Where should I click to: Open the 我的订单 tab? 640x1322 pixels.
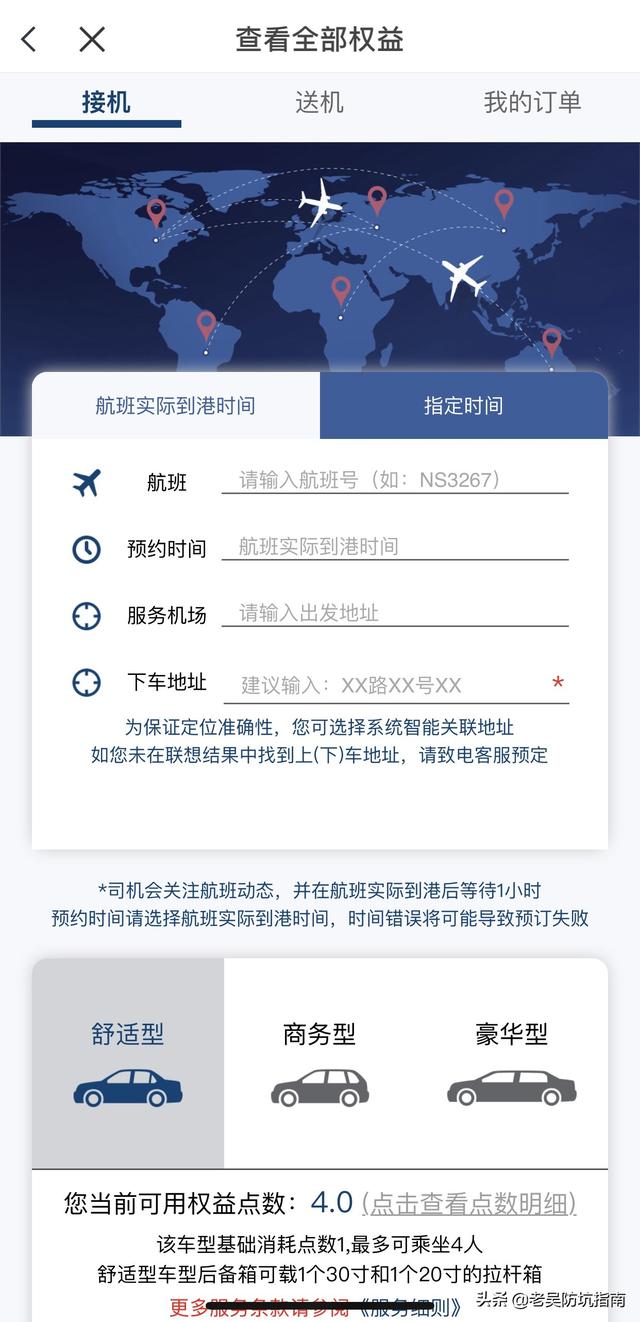(532, 102)
